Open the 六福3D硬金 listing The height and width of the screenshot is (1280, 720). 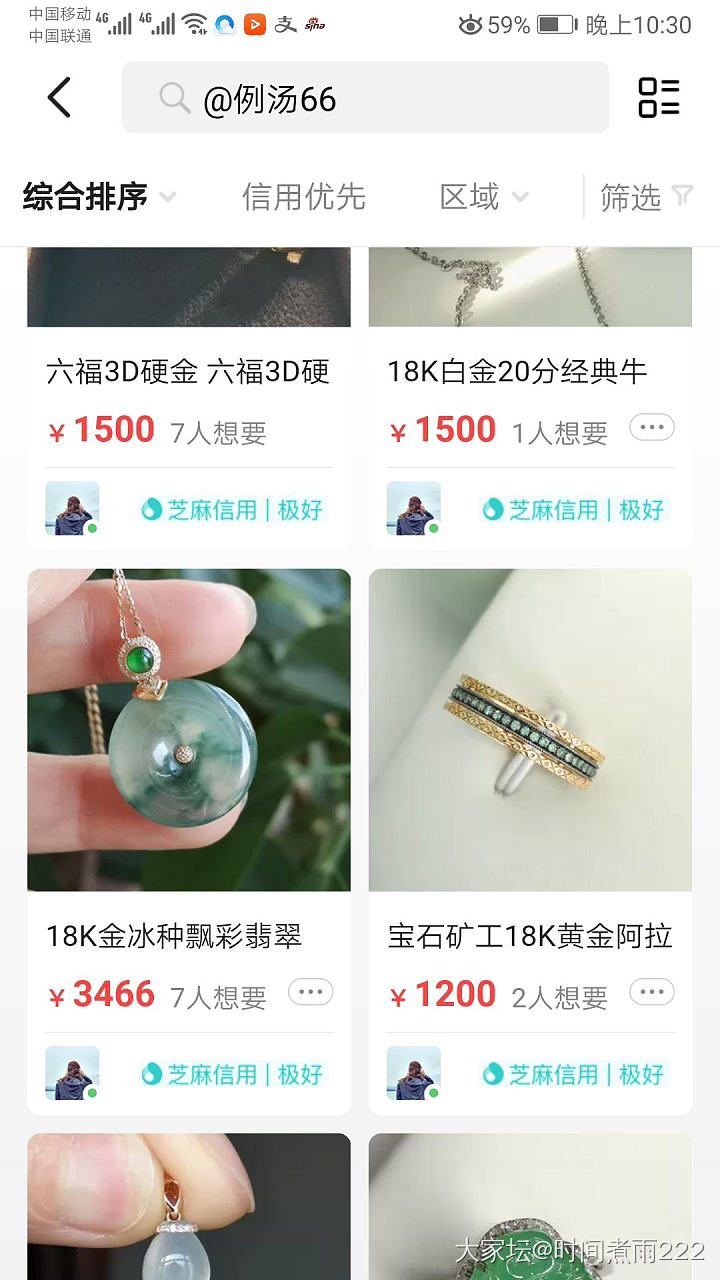pos(188,372)
